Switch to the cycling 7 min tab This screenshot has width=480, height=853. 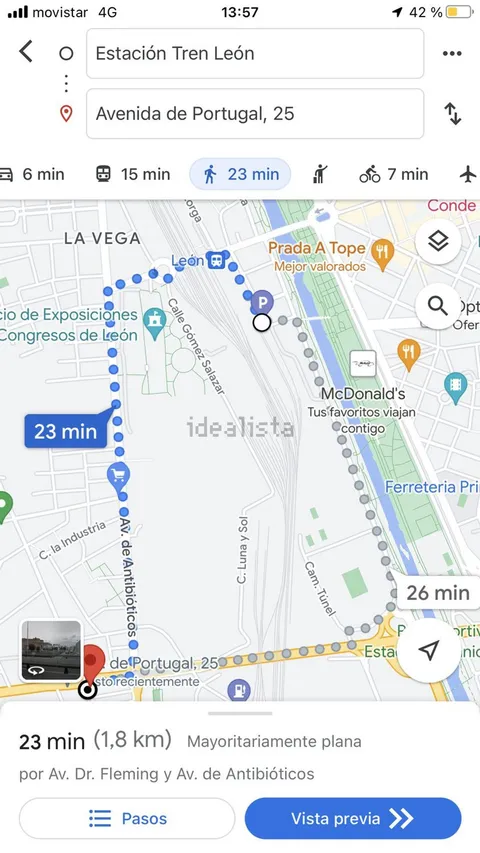[x=393, y=174]
